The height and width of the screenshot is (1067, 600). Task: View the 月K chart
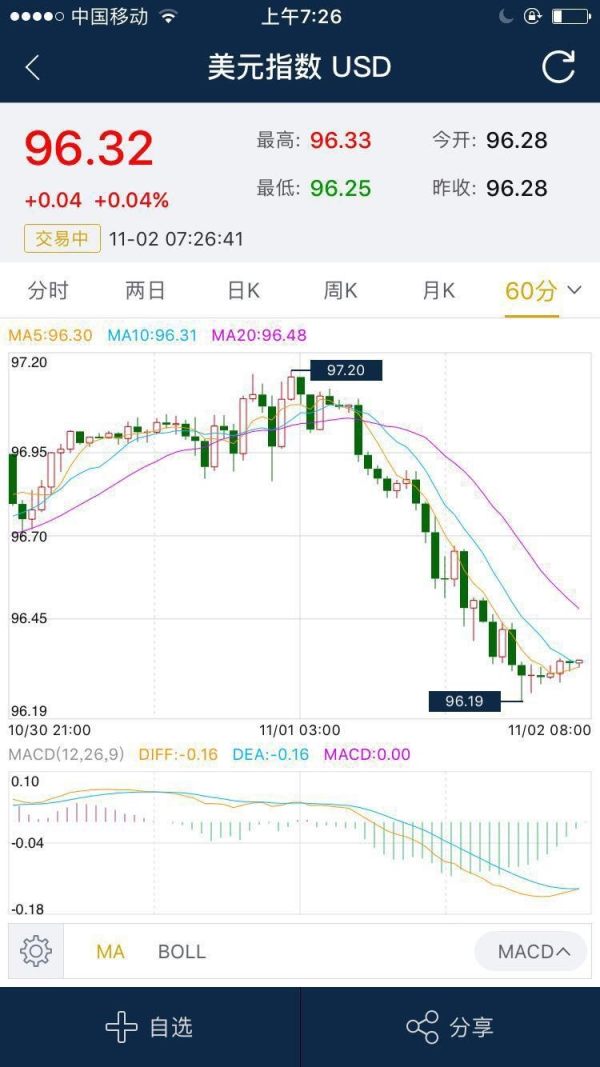(438, 291)
